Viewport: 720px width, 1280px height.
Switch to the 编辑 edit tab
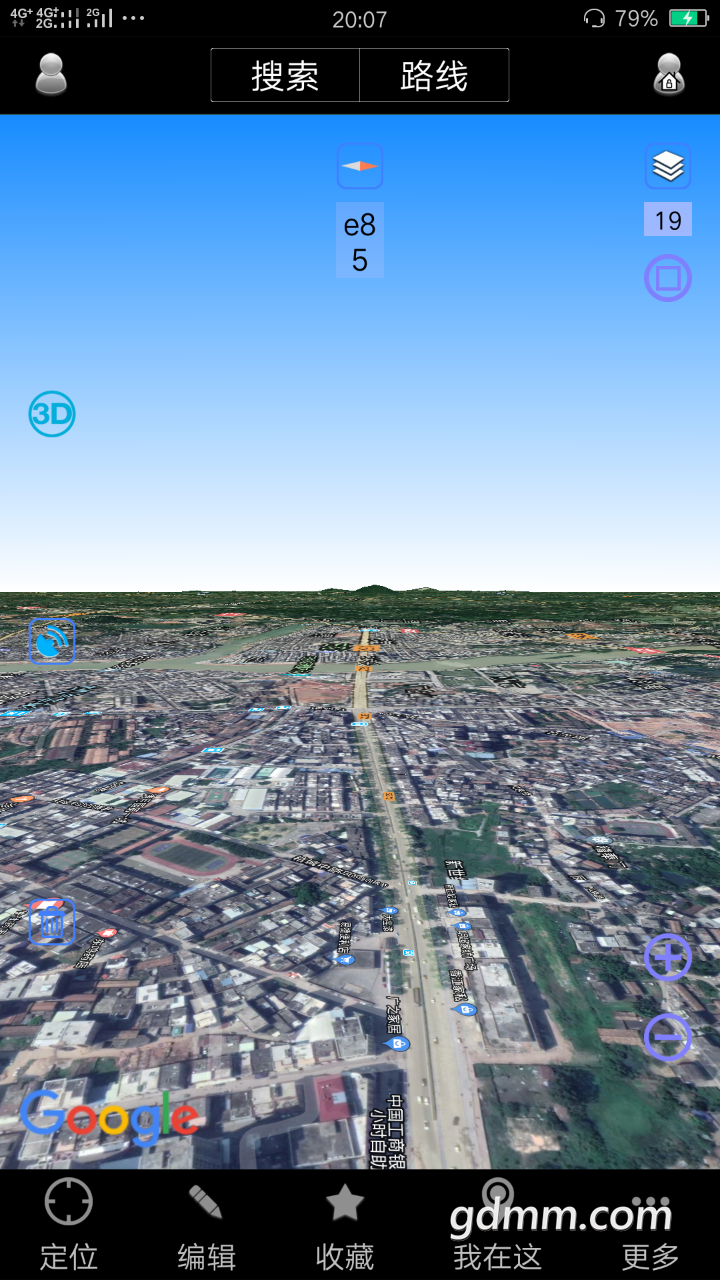point(206,1225)
